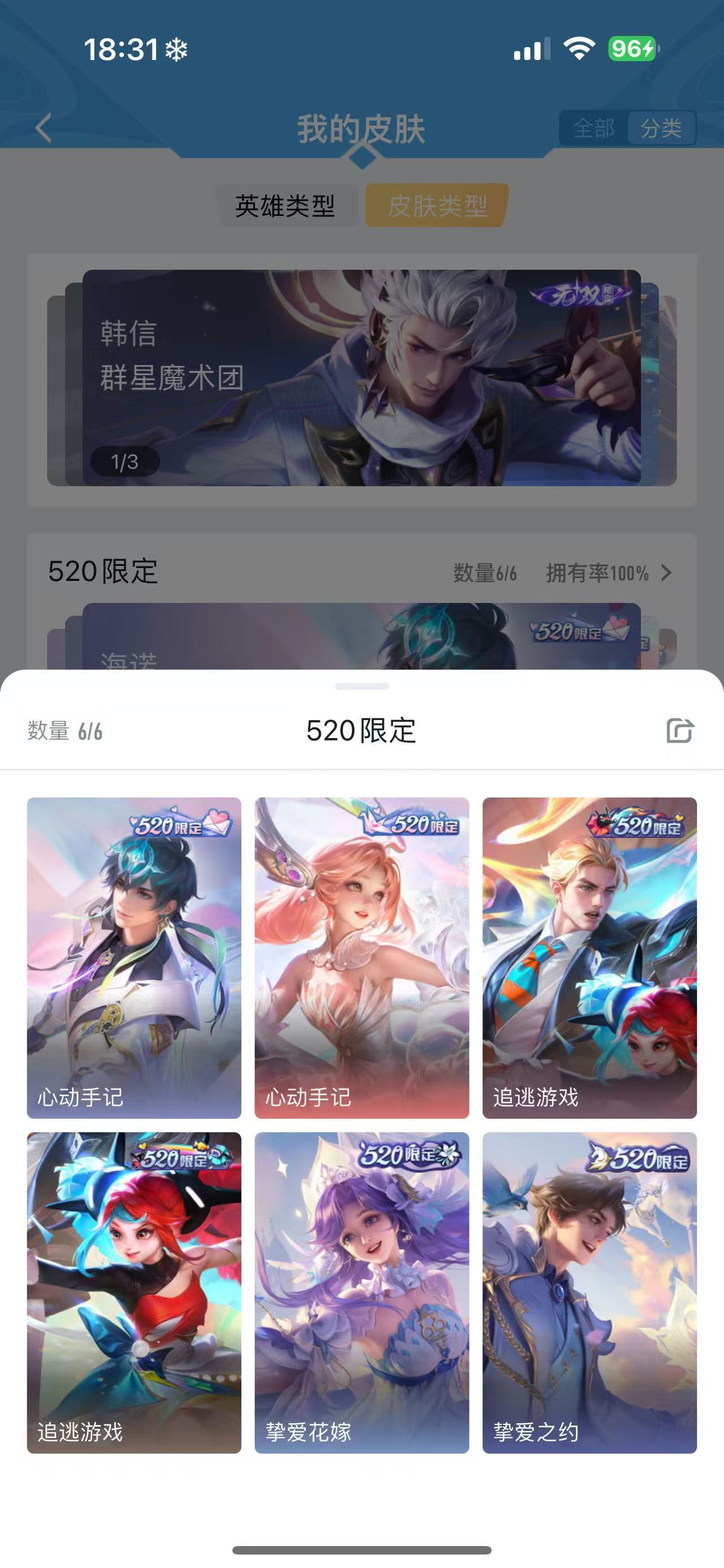The width and height of the screenshot is (724, 1568).
Task: Go back from 我的皮肤
Action: click(x=43, y=128)
